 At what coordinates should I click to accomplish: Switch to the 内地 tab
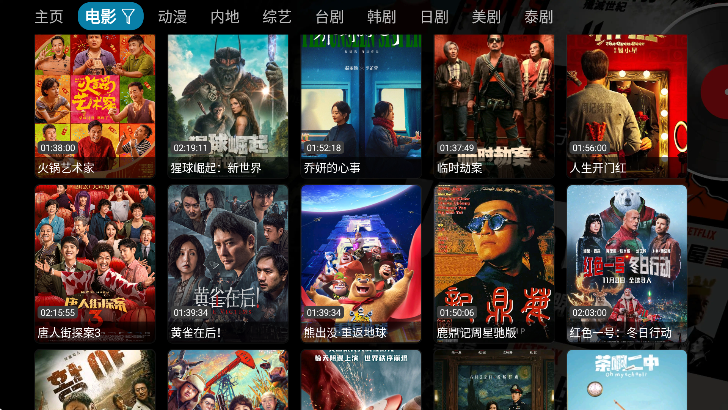225,17
